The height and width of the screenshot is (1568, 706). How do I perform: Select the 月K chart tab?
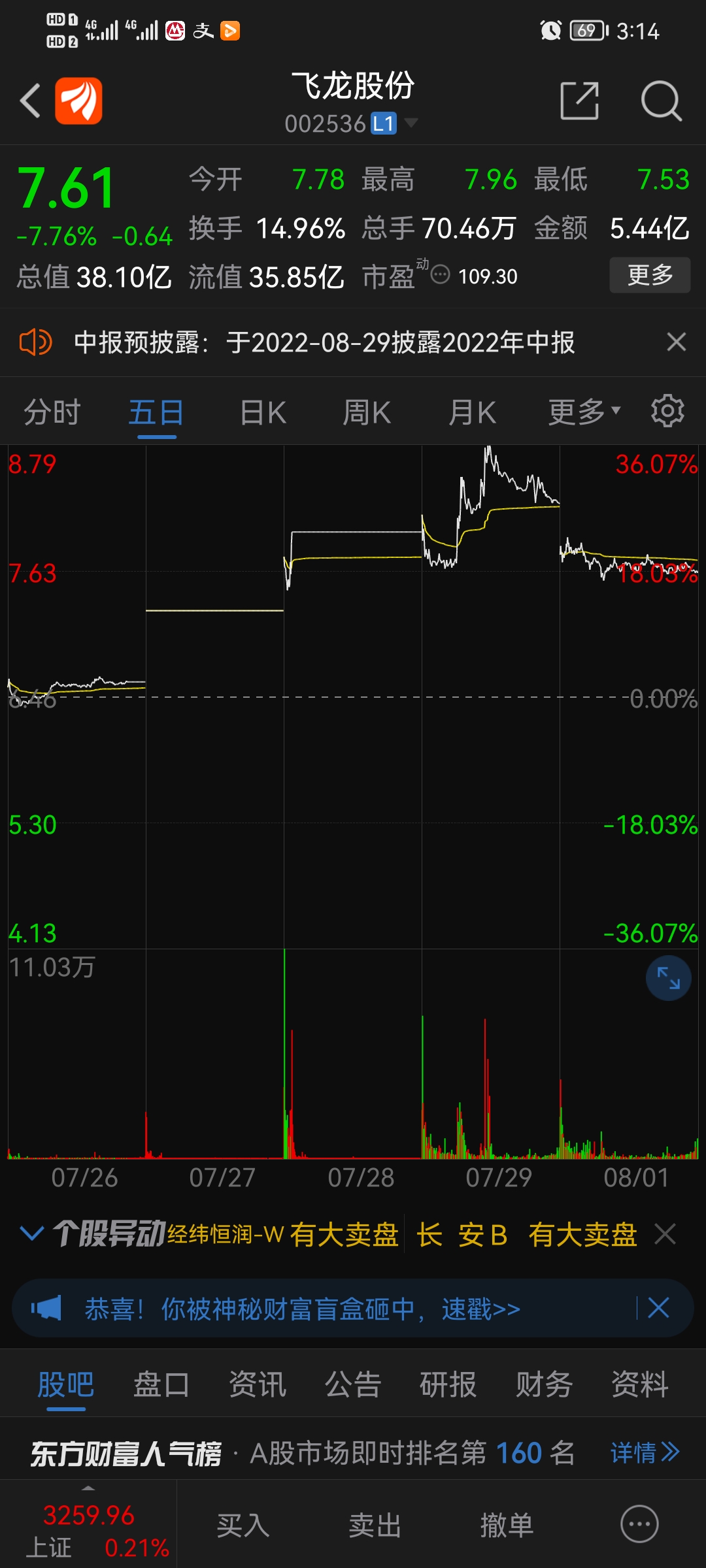472,413
